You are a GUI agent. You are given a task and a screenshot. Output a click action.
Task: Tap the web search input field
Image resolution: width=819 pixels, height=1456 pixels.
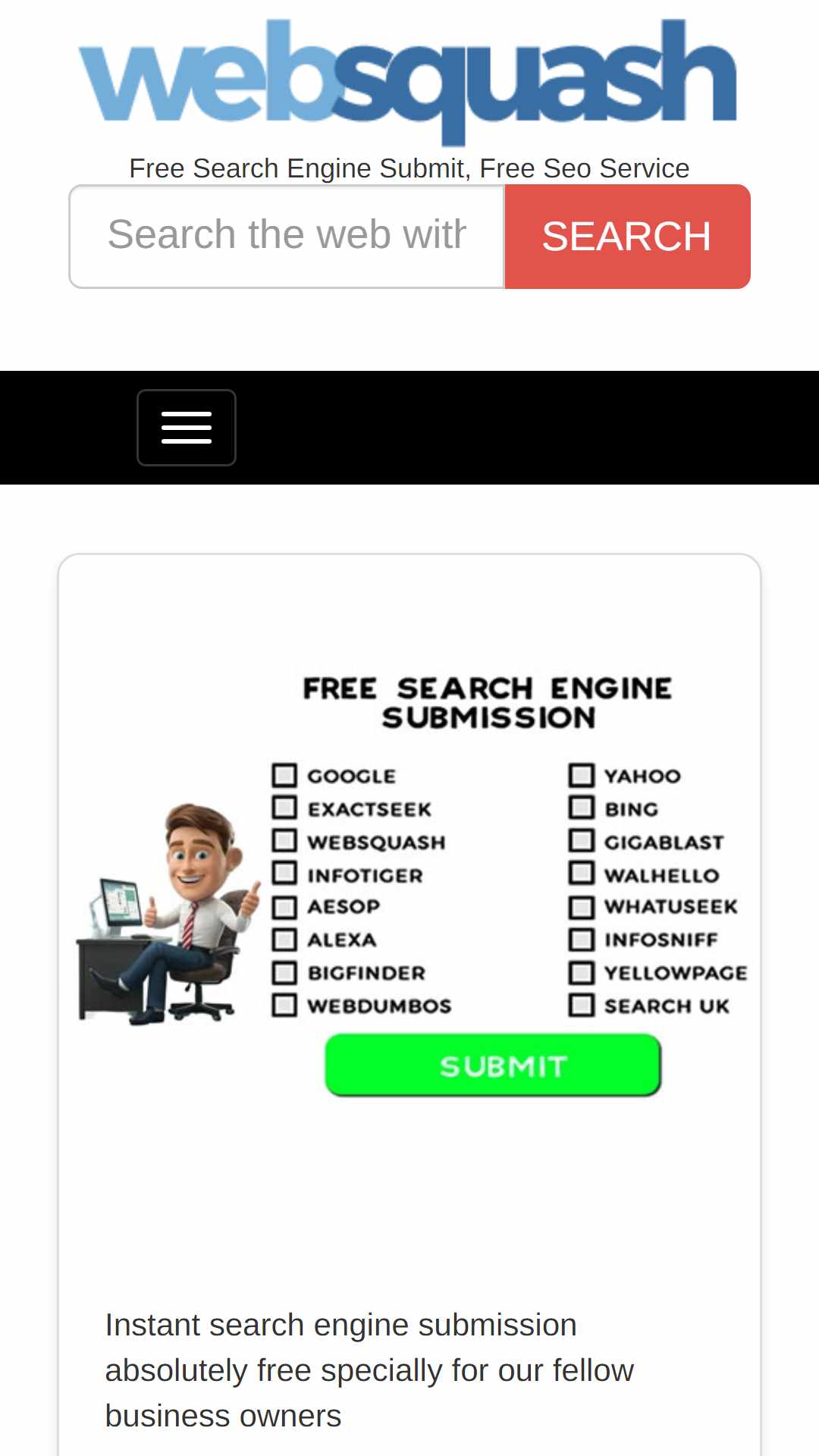pos(287,237)
